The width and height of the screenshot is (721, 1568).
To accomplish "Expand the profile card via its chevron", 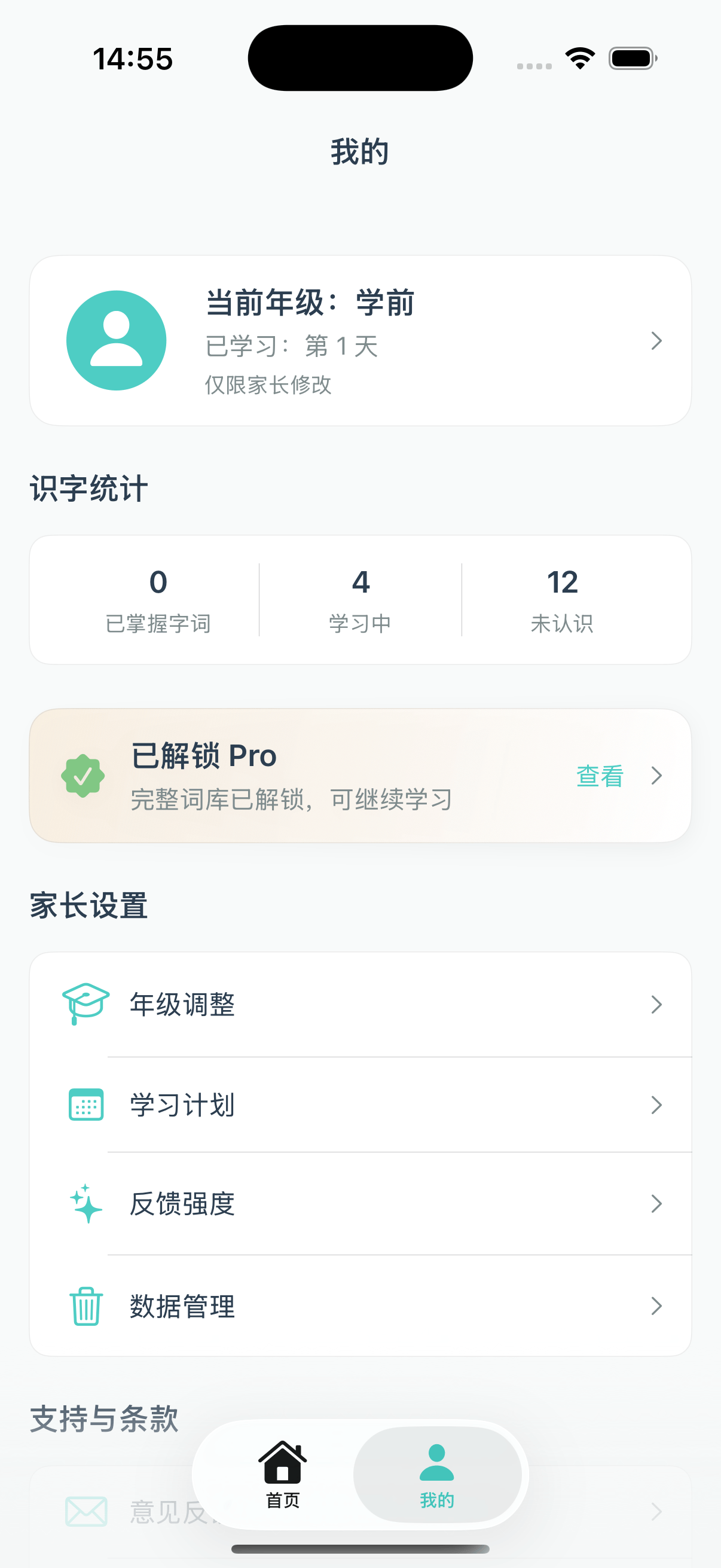I will (655, 340).
